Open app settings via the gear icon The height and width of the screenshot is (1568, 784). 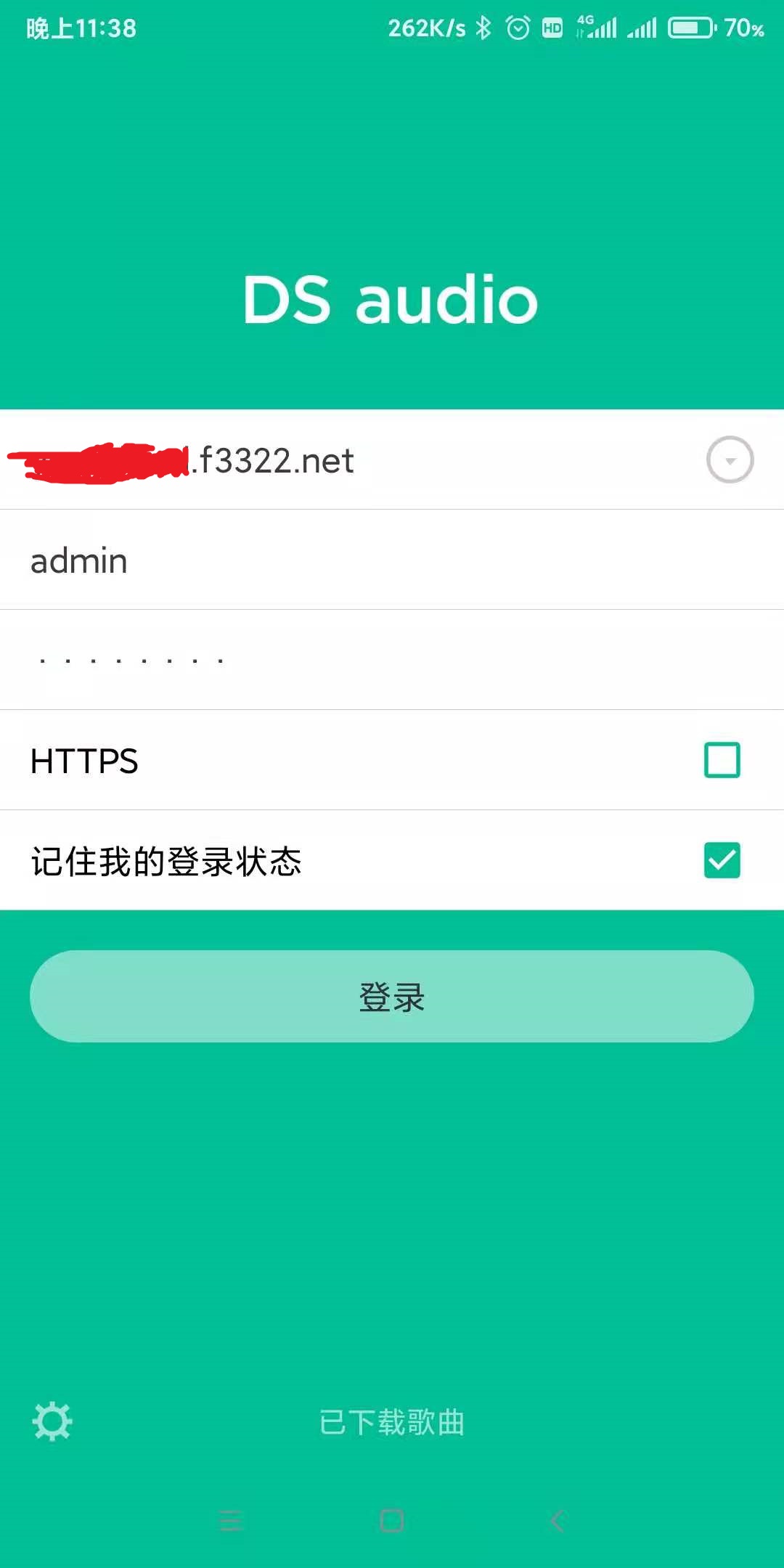51,1421
